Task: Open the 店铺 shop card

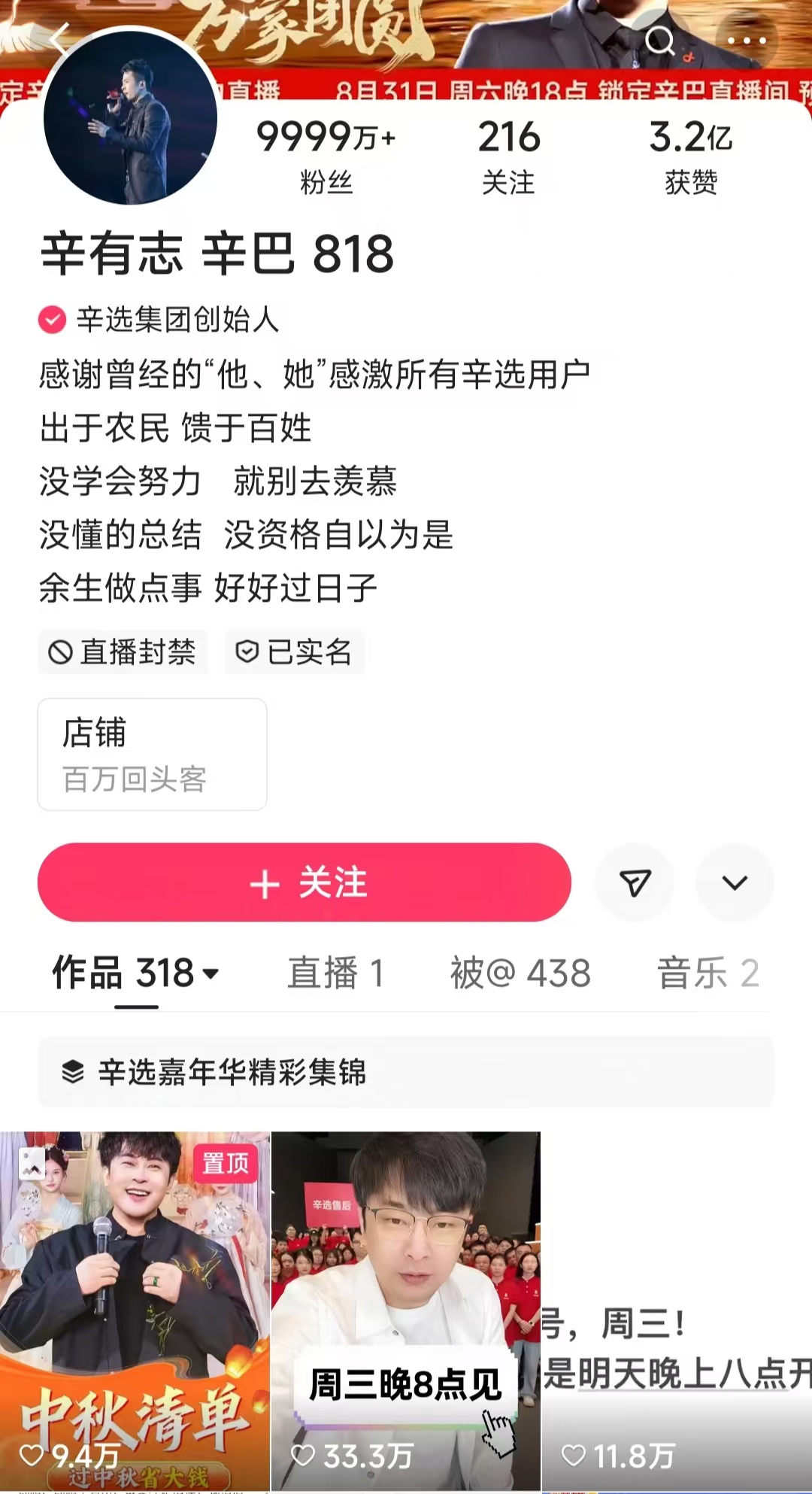Action: (152, 754)
